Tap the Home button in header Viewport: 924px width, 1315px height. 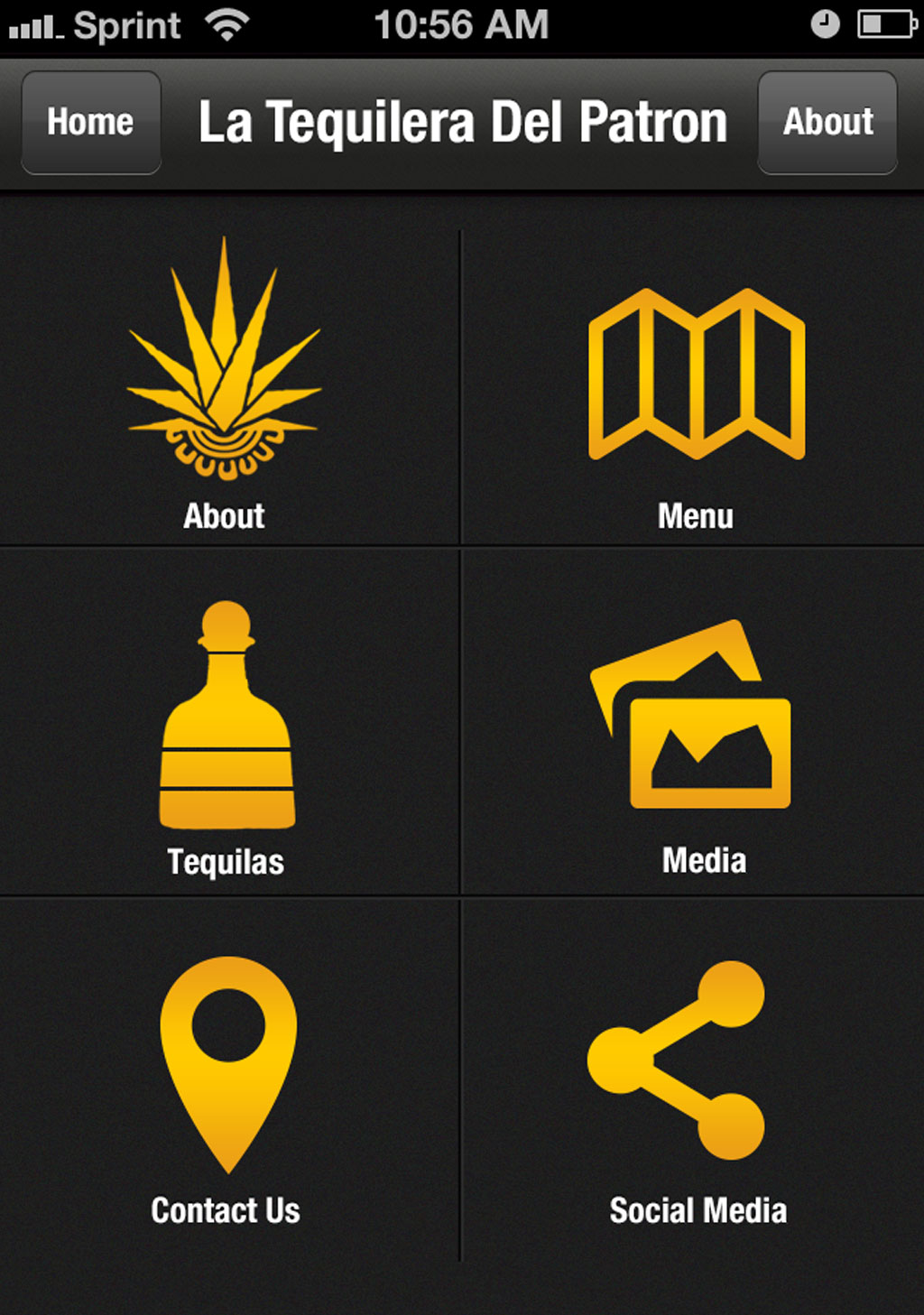(x=90, y=123)
